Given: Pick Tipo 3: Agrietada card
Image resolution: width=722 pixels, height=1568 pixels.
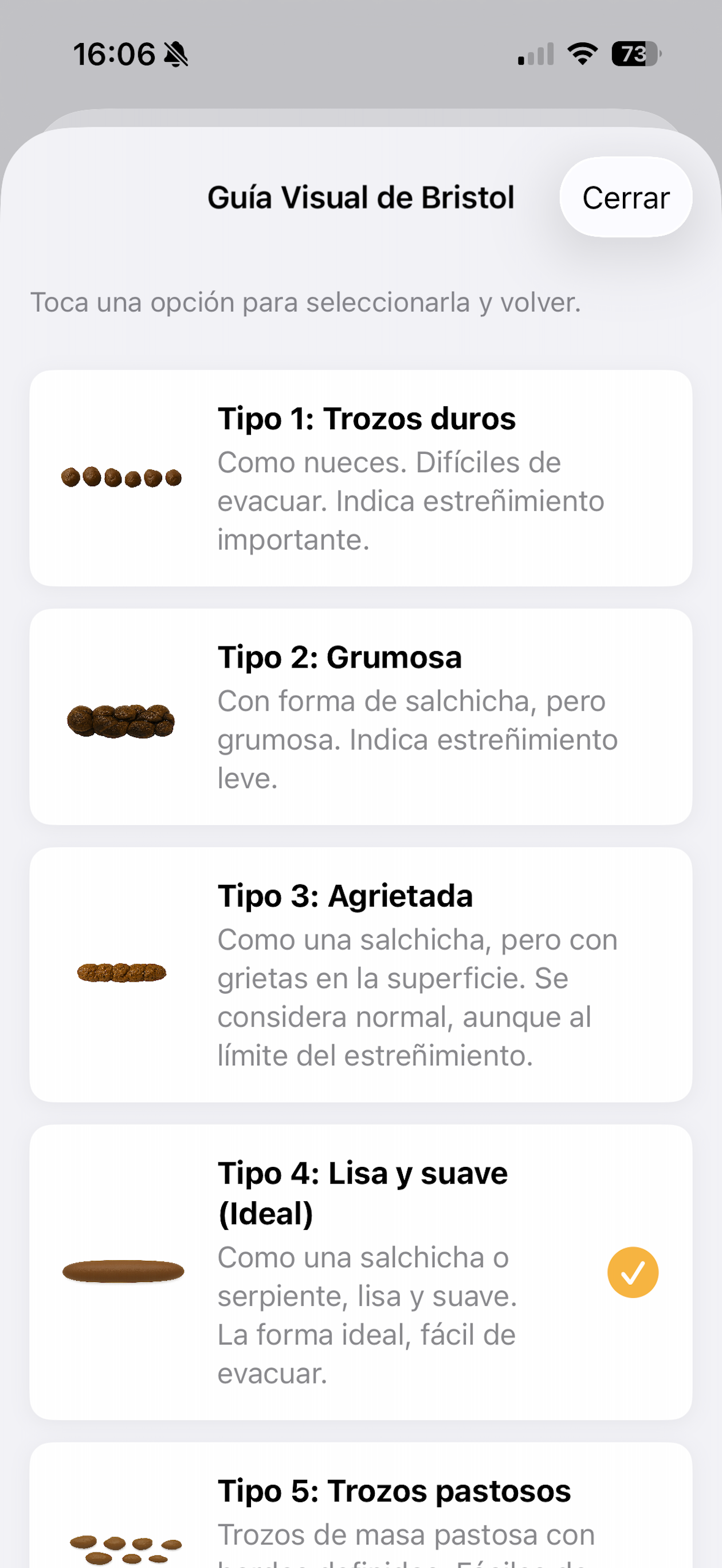Looking at the screenshot, I should point(360,974).
